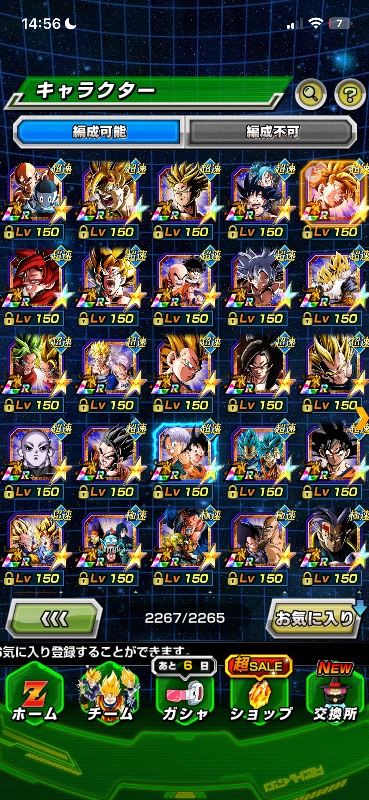Tap the green back arrows button

click(x=54, y=618)
